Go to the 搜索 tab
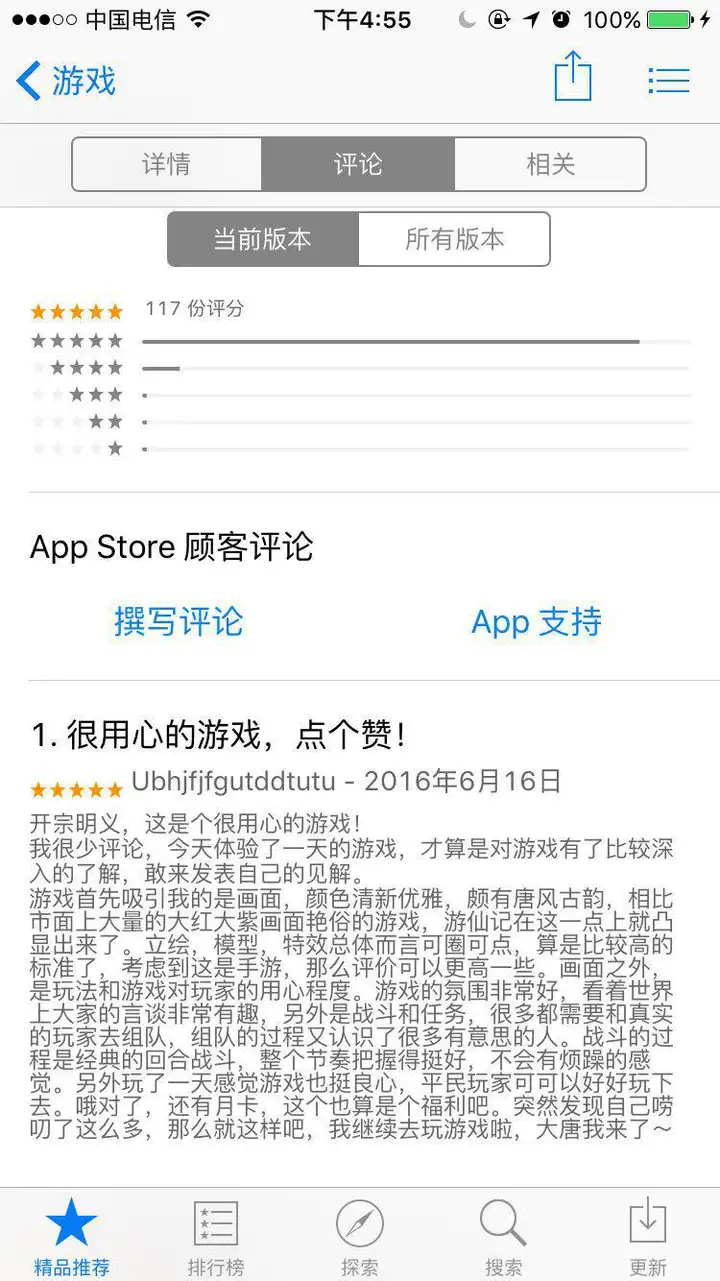The width and height of the screenshot is (720, 1281). click(x=503, y=1237)
